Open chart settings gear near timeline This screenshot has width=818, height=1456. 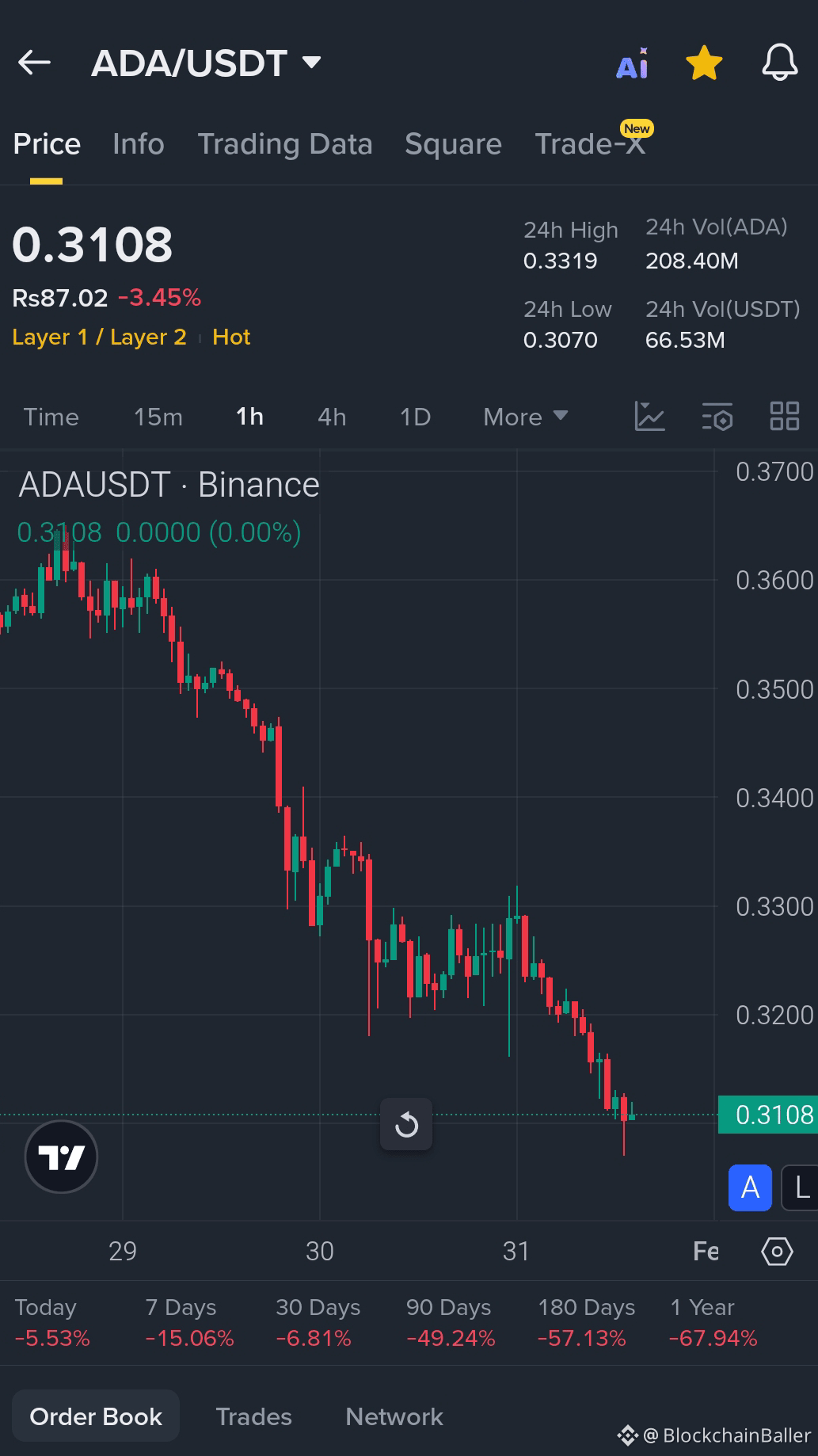(777, 1252)
